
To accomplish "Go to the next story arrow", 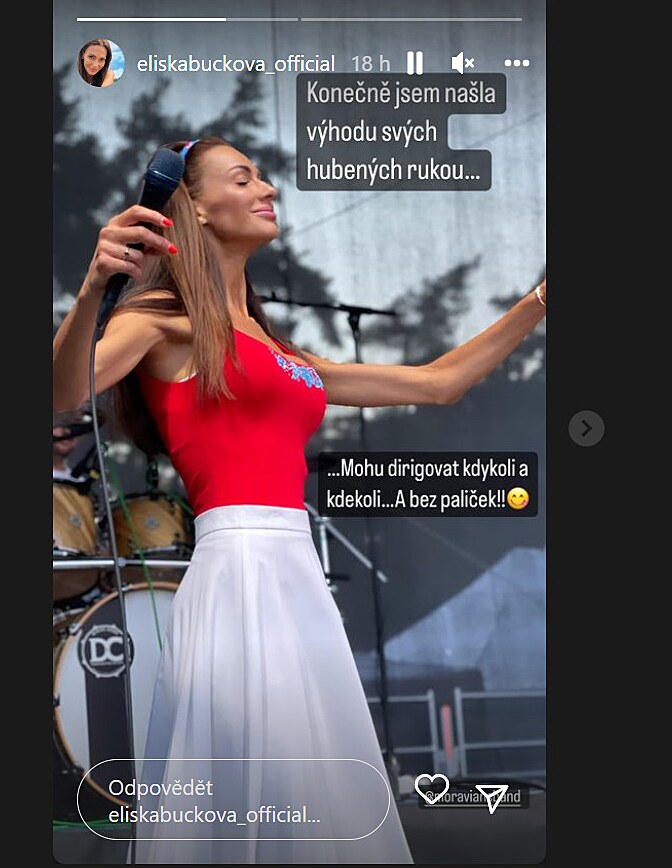I will pyautogui.click(x=586, y=429).
